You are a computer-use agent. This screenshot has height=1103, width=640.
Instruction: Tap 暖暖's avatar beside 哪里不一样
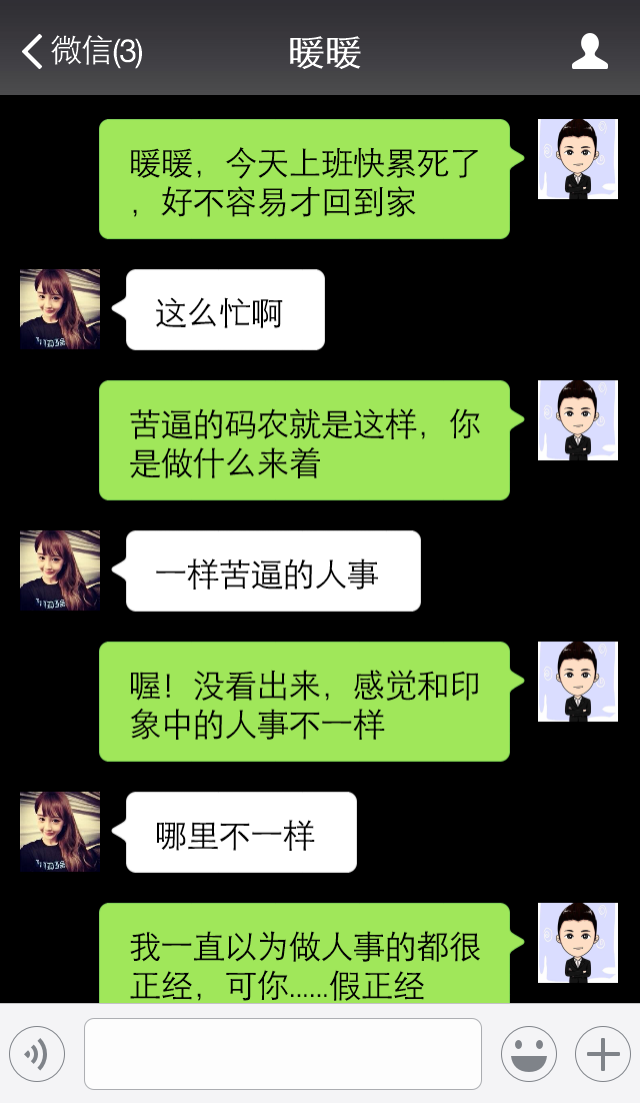point(60,831)
